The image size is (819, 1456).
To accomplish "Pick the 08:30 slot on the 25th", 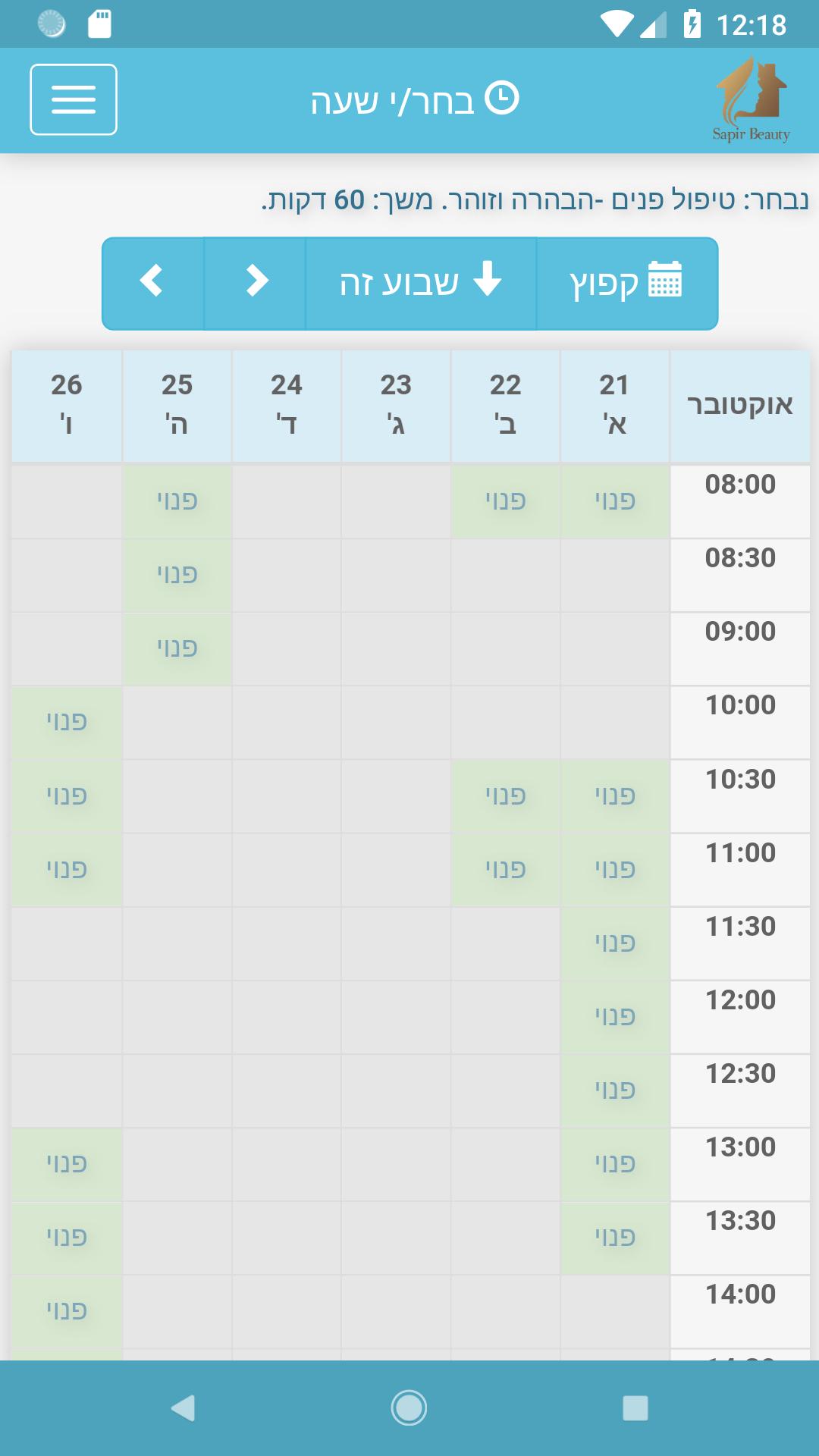I will (177, 575).
